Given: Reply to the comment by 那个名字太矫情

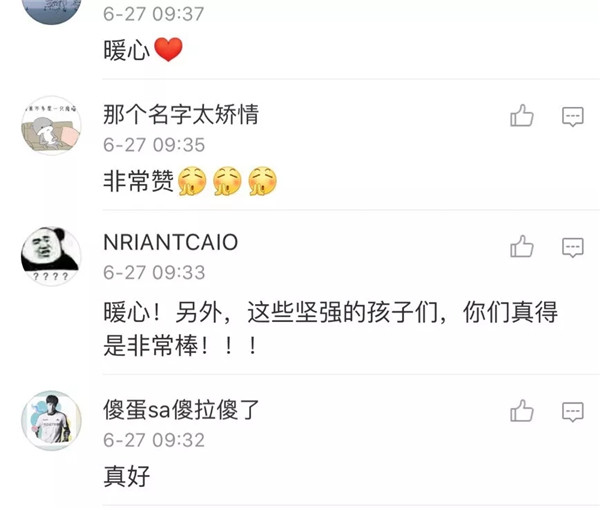Looking at the screenshot, I should [x=572, y=117].
